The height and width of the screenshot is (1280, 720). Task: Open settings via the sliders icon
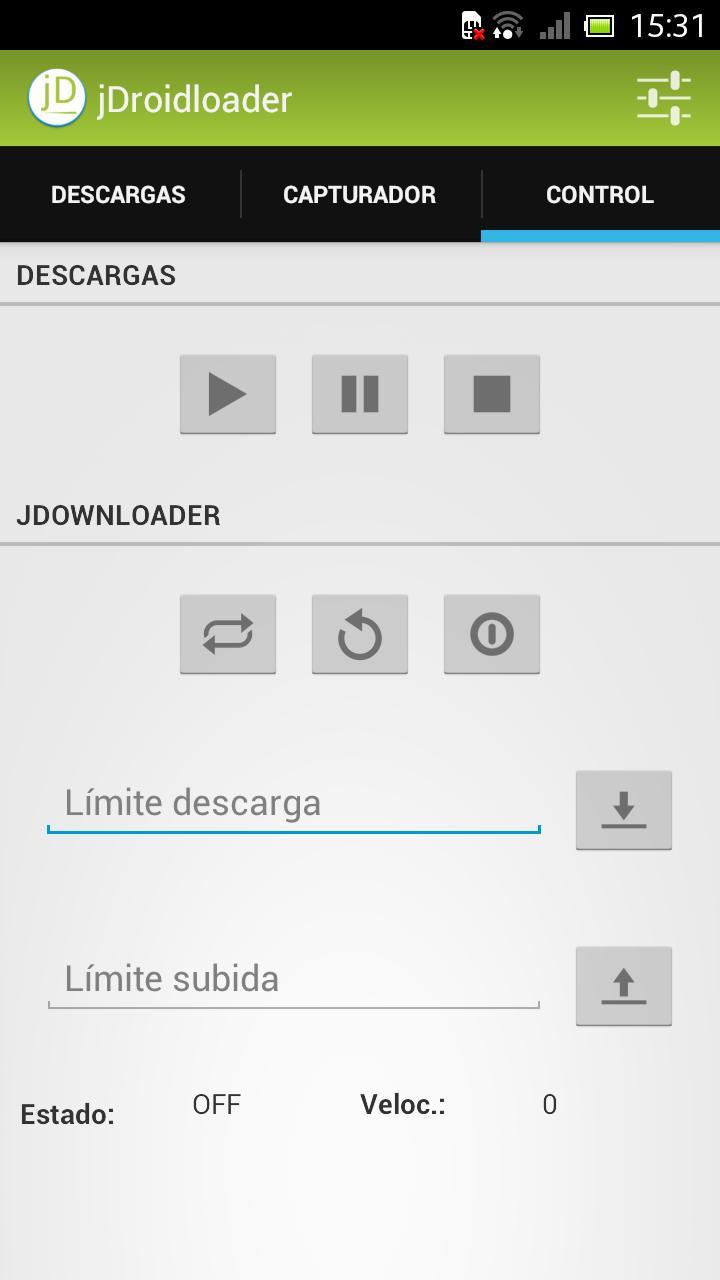tap(663, 97)
